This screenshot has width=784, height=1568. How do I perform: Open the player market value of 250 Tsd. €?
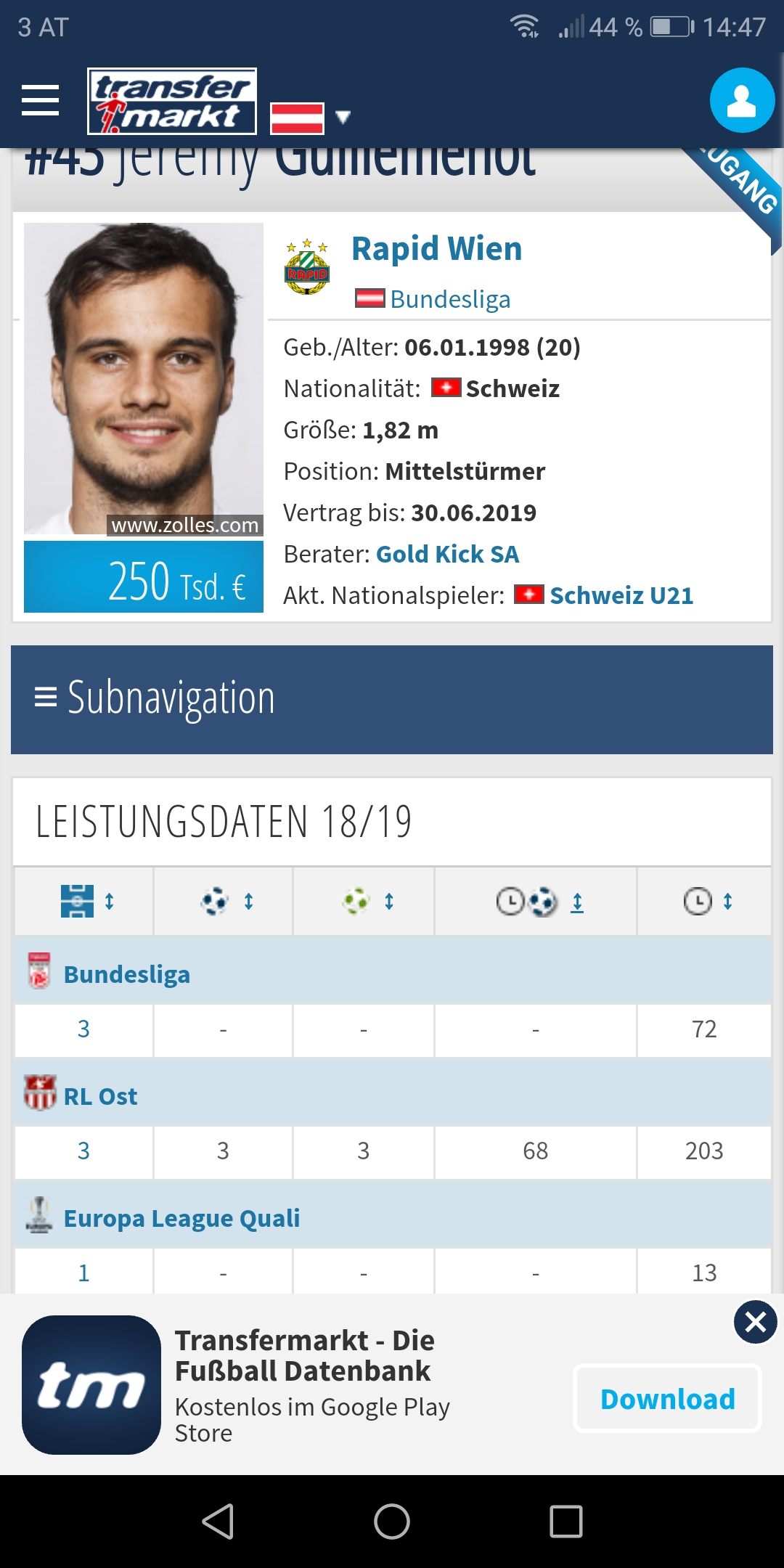pos(144,577)
